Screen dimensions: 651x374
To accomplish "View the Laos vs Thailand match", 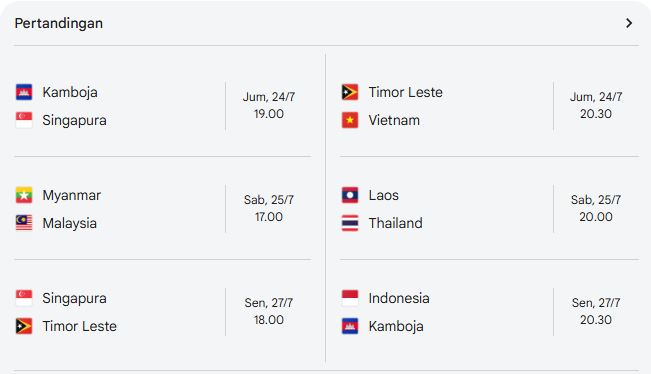I will (489, 208).
